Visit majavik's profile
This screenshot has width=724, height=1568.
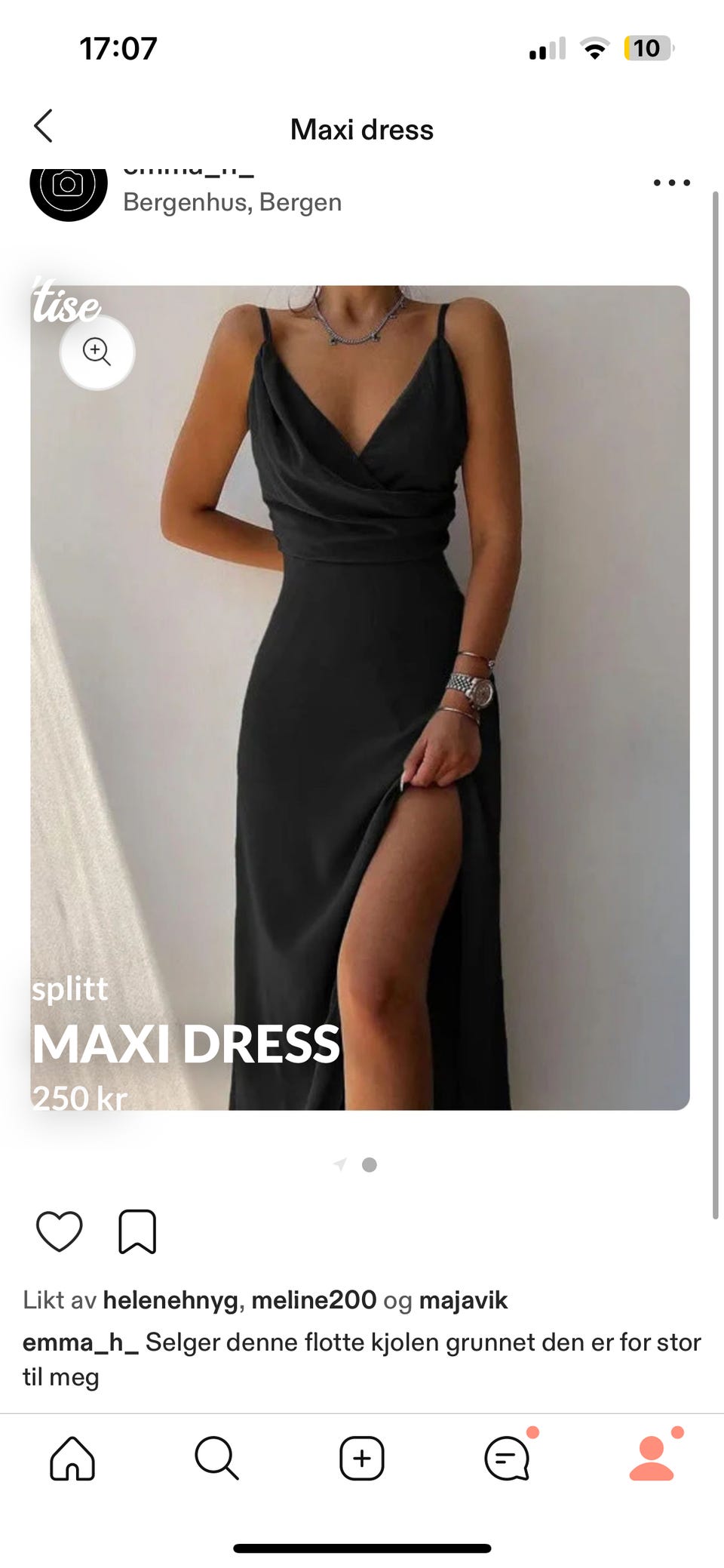click(x=463, y=1300)
